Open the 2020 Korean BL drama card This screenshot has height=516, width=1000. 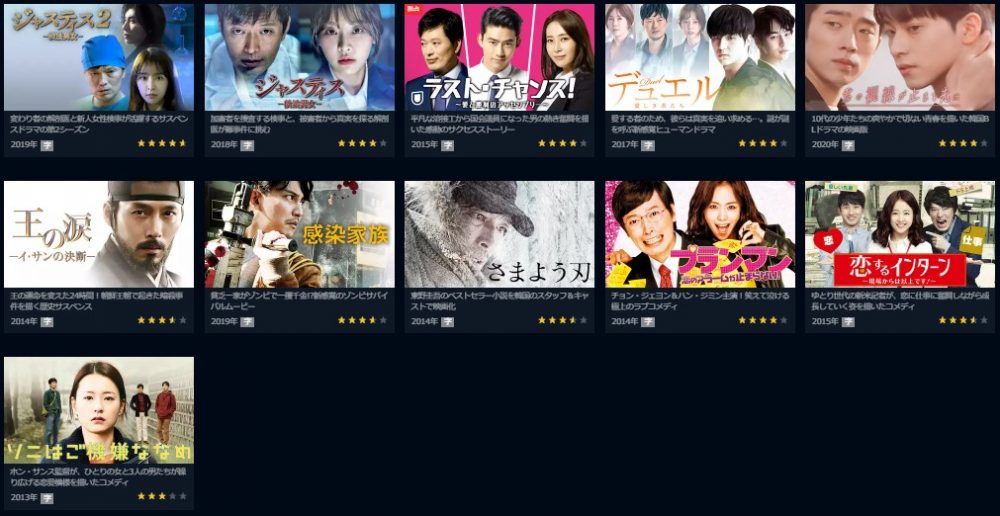[x=899, y=57]
